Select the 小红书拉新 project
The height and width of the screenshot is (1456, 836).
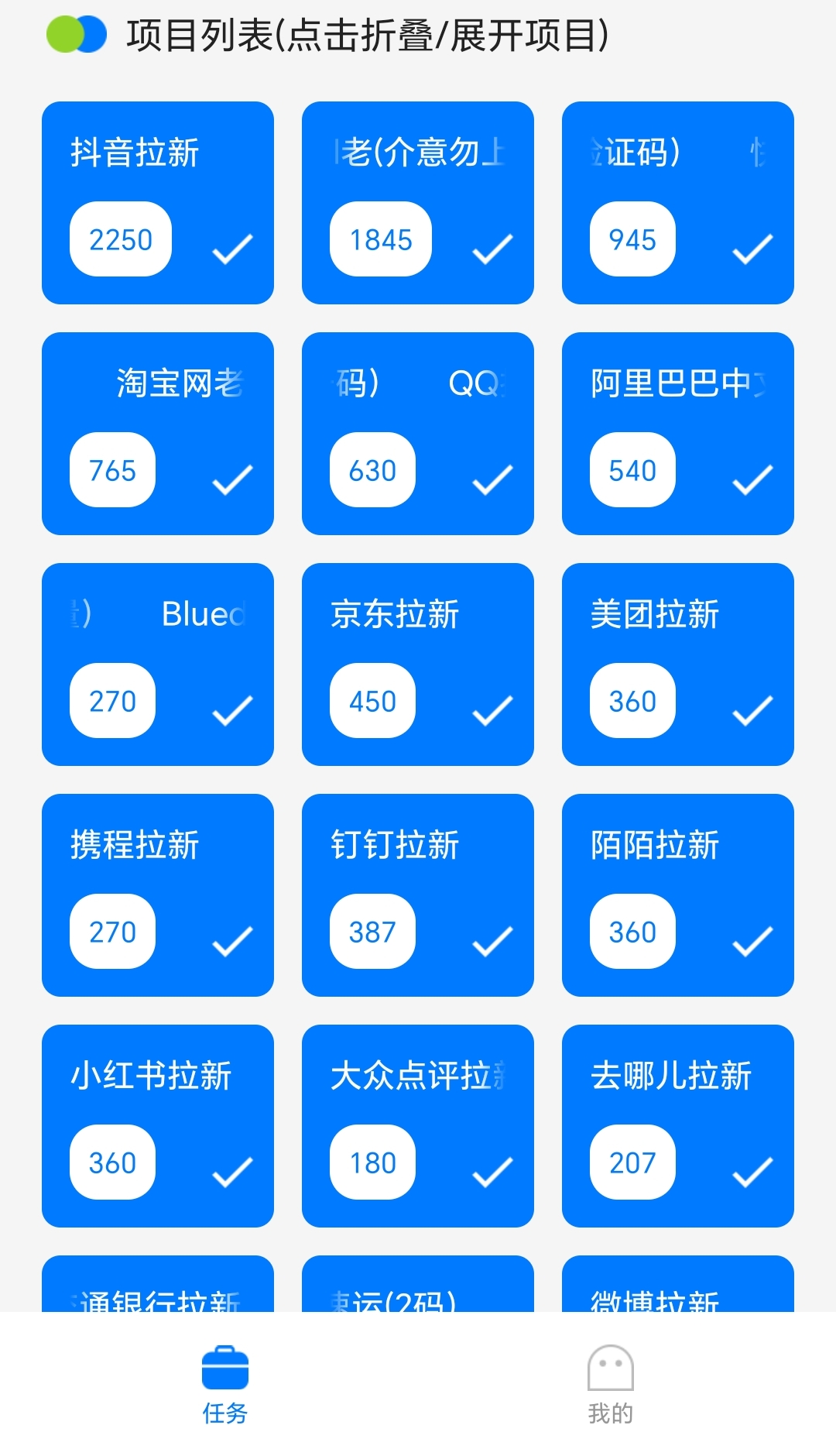(158, 1126)
